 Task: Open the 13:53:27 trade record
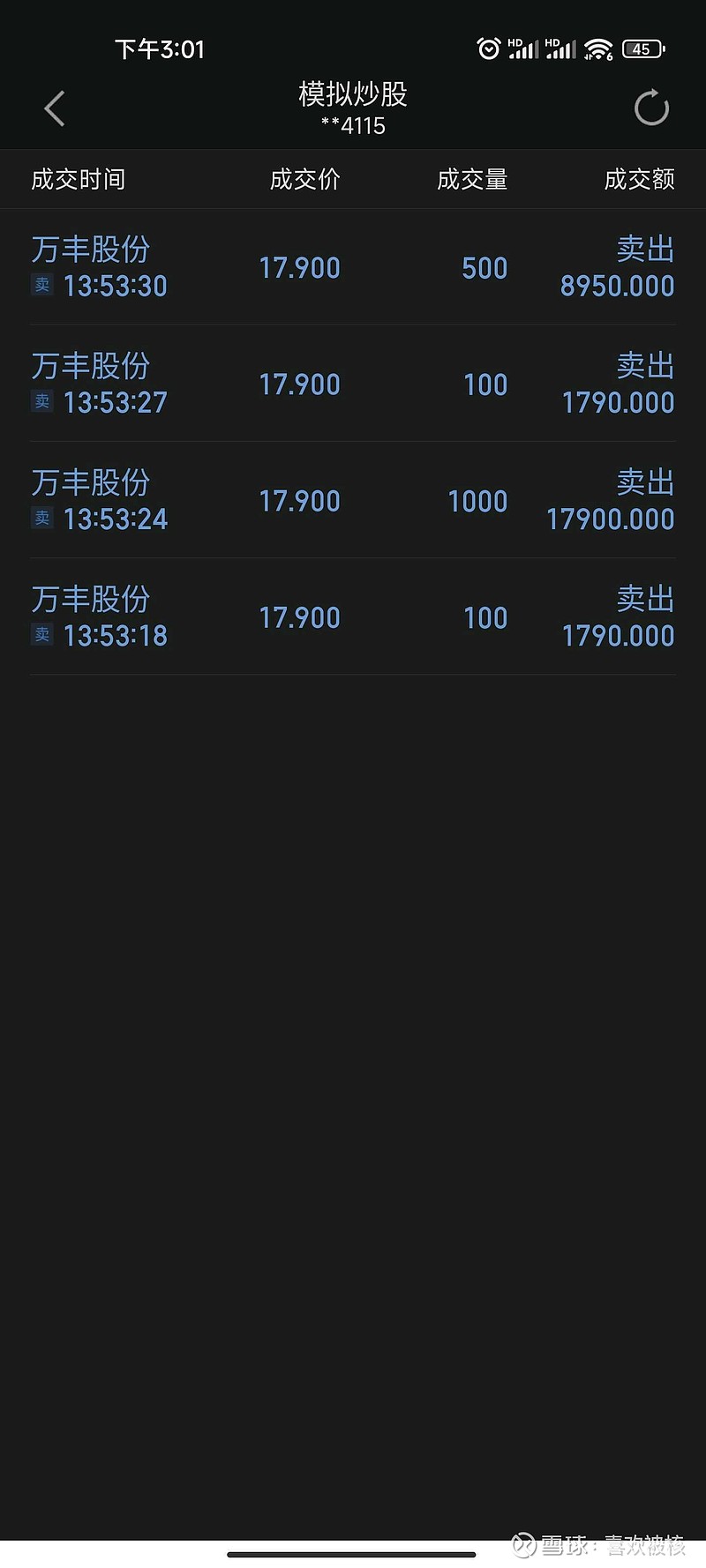(x=353, y=384)
